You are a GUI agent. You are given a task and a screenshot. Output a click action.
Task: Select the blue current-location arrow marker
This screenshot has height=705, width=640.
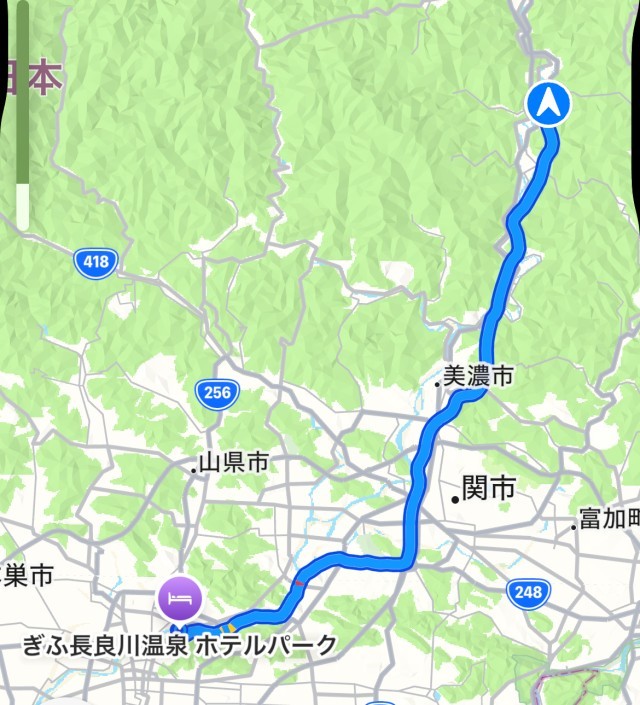(x=548, y=104)
